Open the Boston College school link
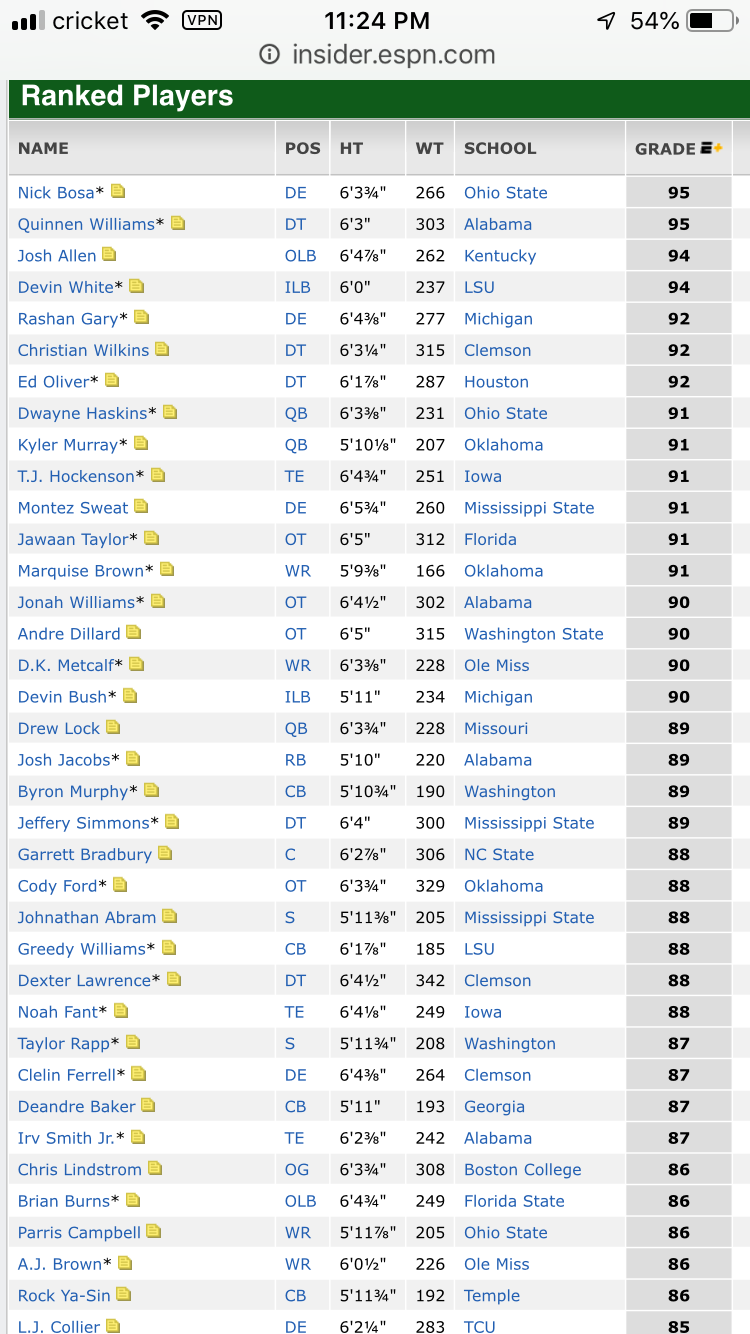 tap(522, 1169)
